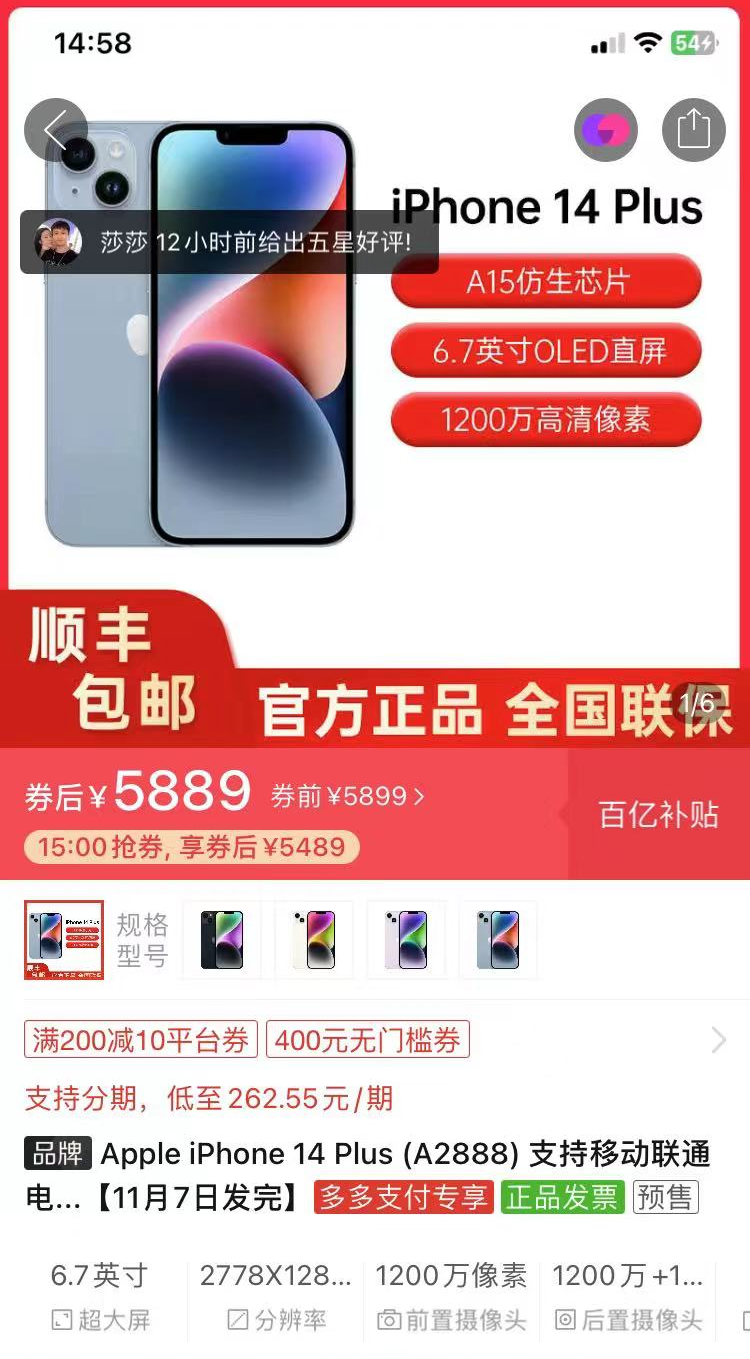Open the 15:00 coupon grab offer
This screenshot has width=750, height=1359.
191,848
